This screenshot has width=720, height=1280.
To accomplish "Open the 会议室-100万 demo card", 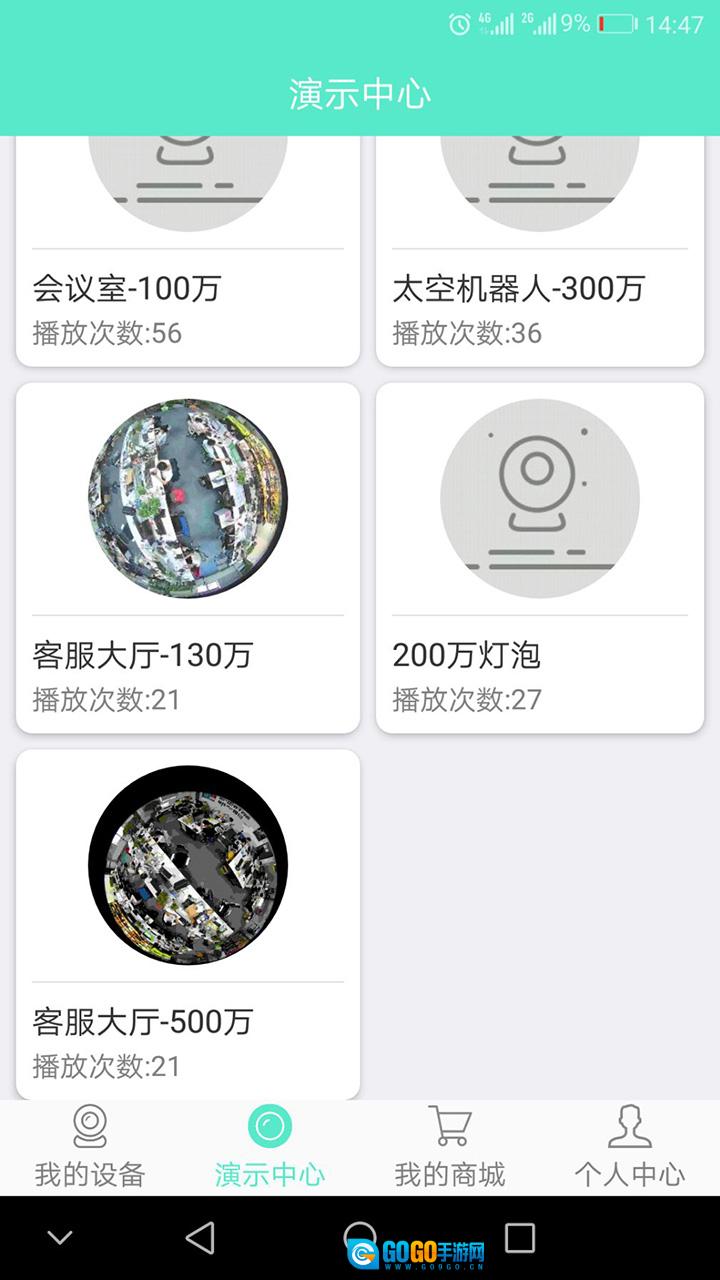I will pos(188,250).
